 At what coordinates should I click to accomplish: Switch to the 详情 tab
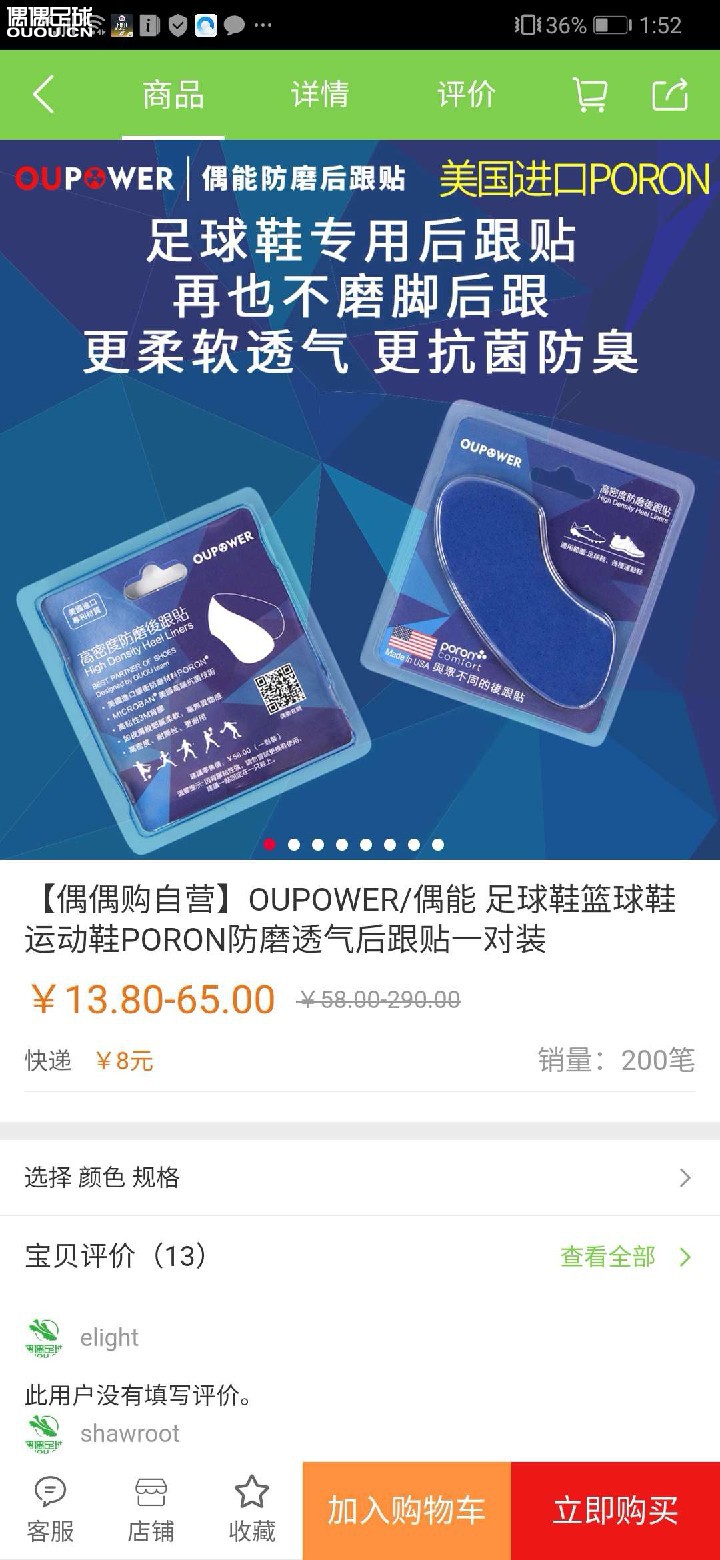pyautogui.click(x=320, y=95)
